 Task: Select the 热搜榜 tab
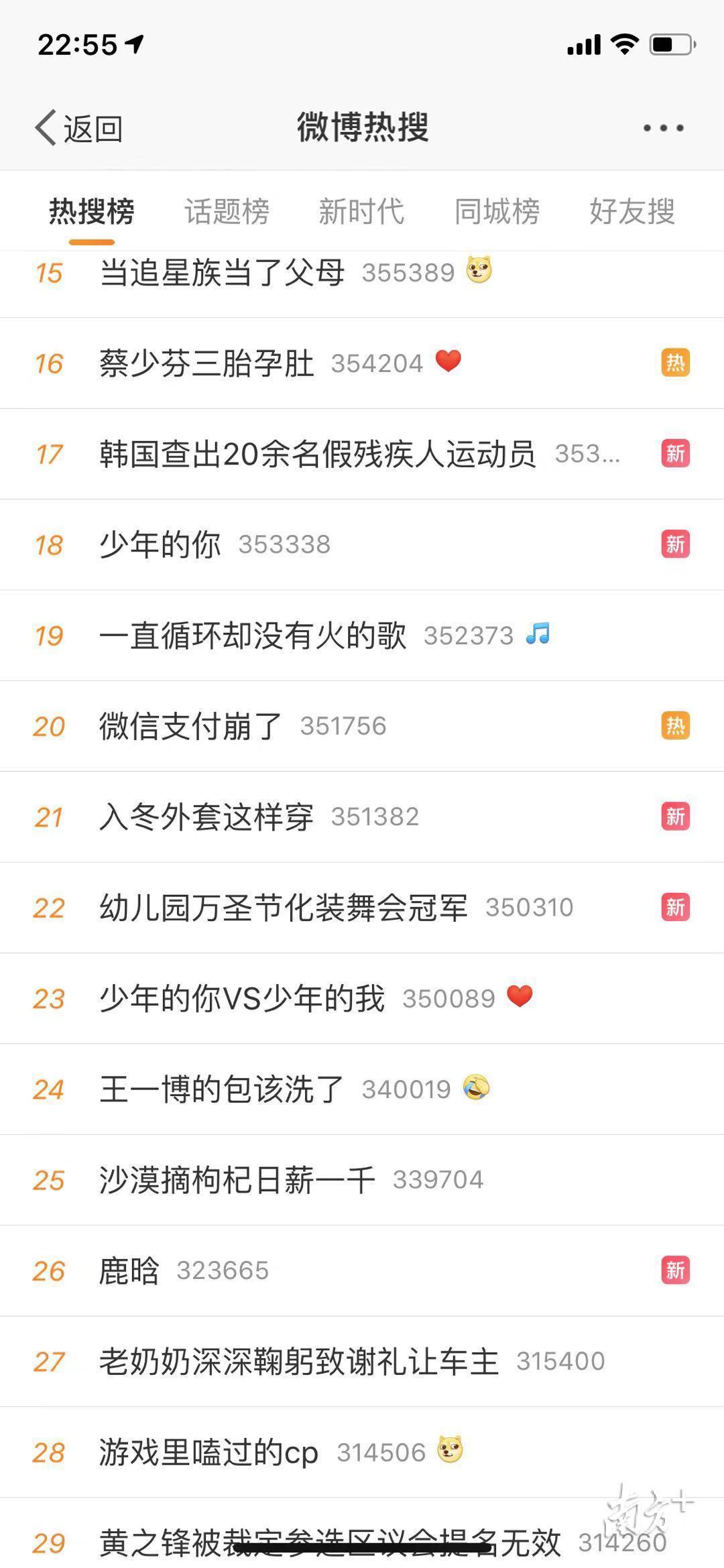(x=92, y=211)
